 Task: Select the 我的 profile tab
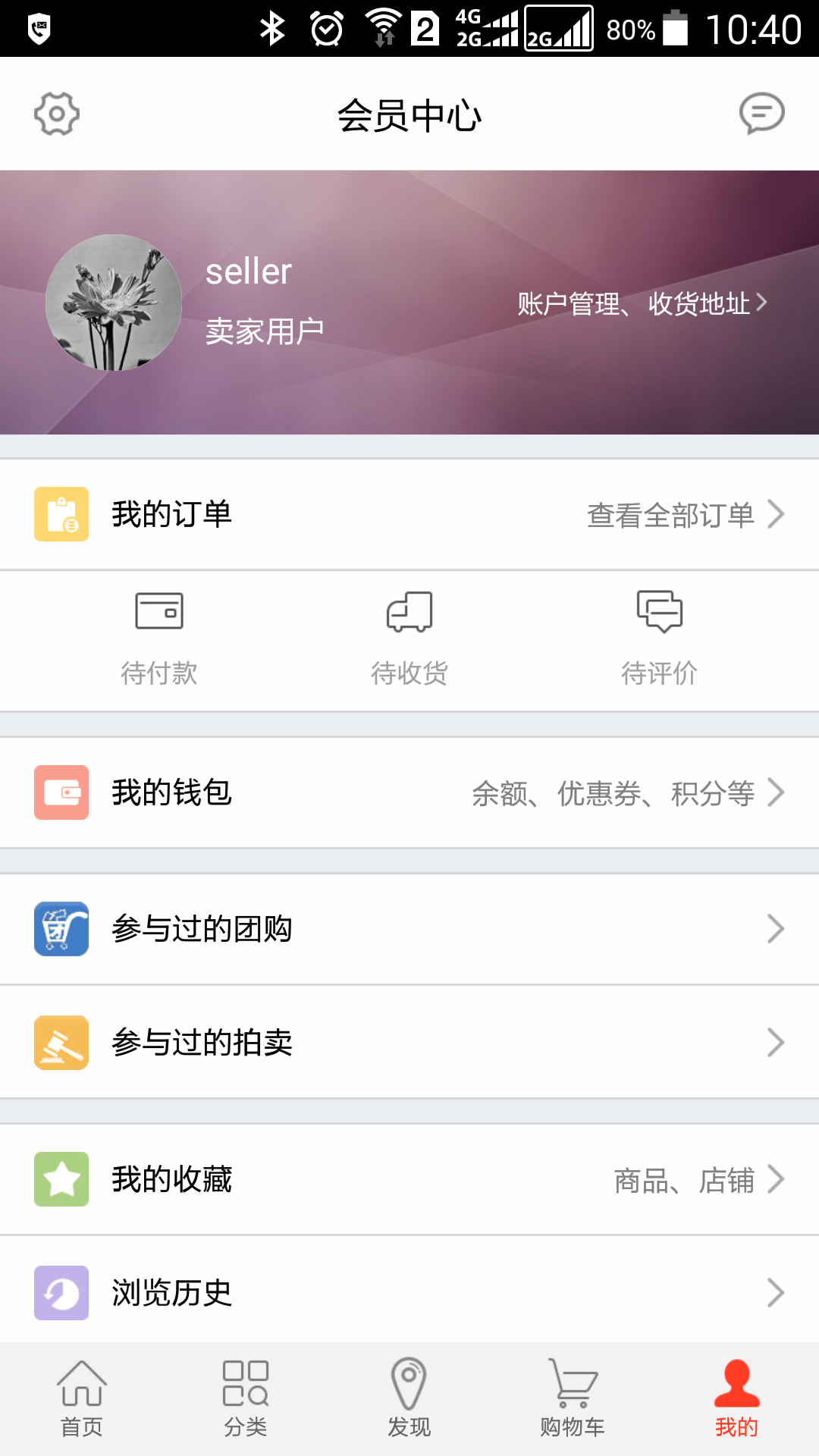click(x=736, y=1399)
